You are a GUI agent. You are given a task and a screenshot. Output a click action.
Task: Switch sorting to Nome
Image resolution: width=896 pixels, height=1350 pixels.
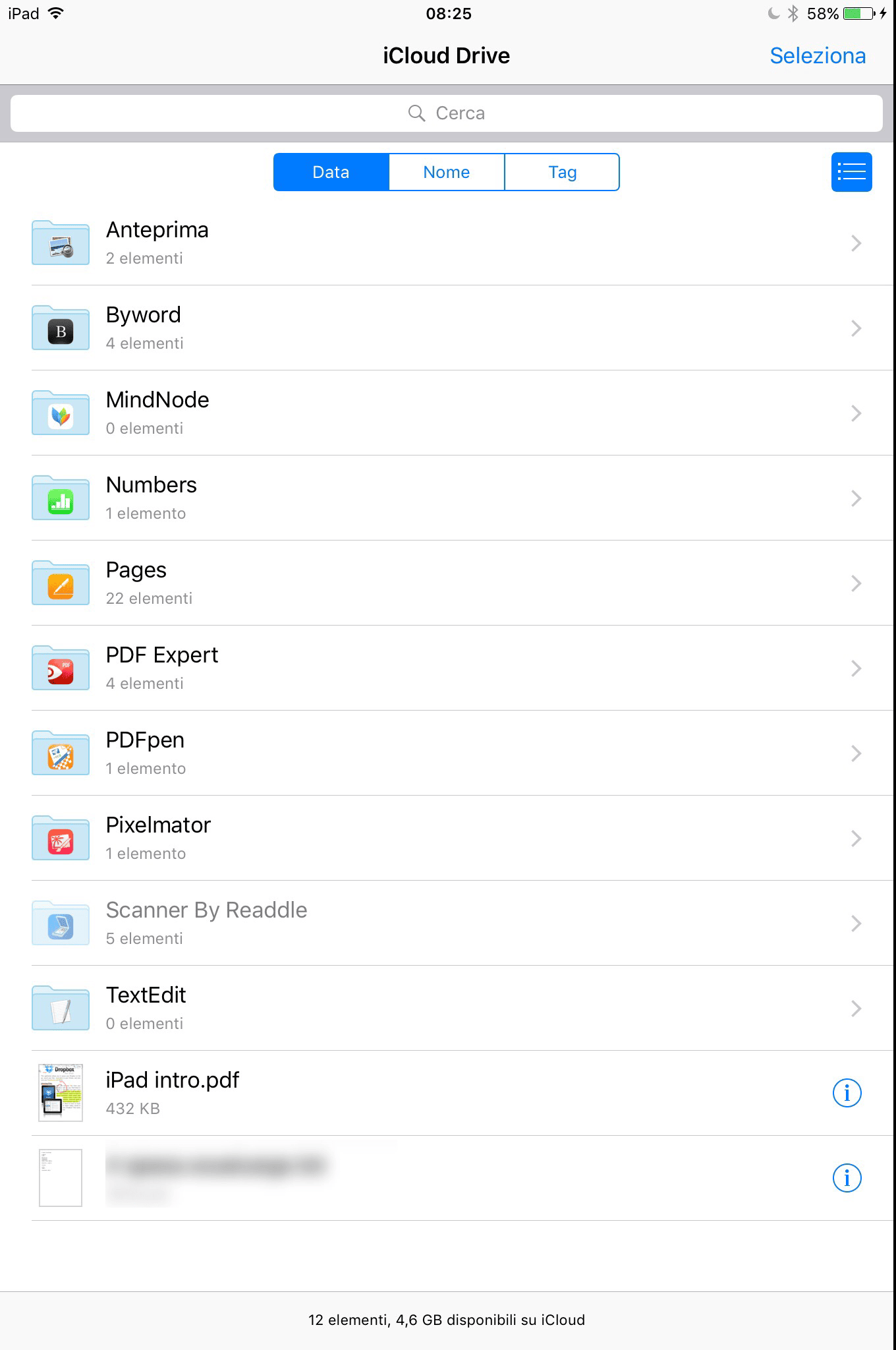click(447, 172)
